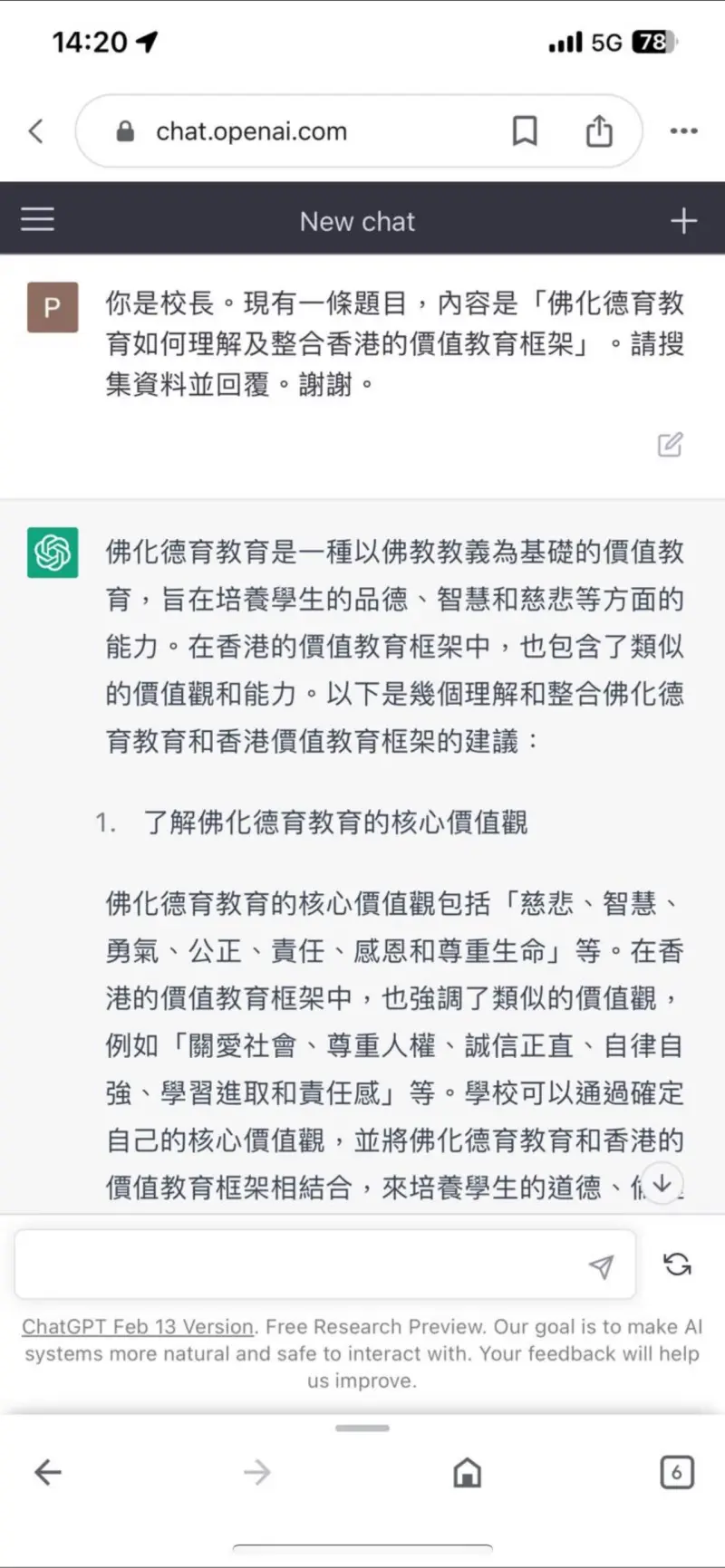Open the tab switcher showing 6 tabs

[676, 1473]
